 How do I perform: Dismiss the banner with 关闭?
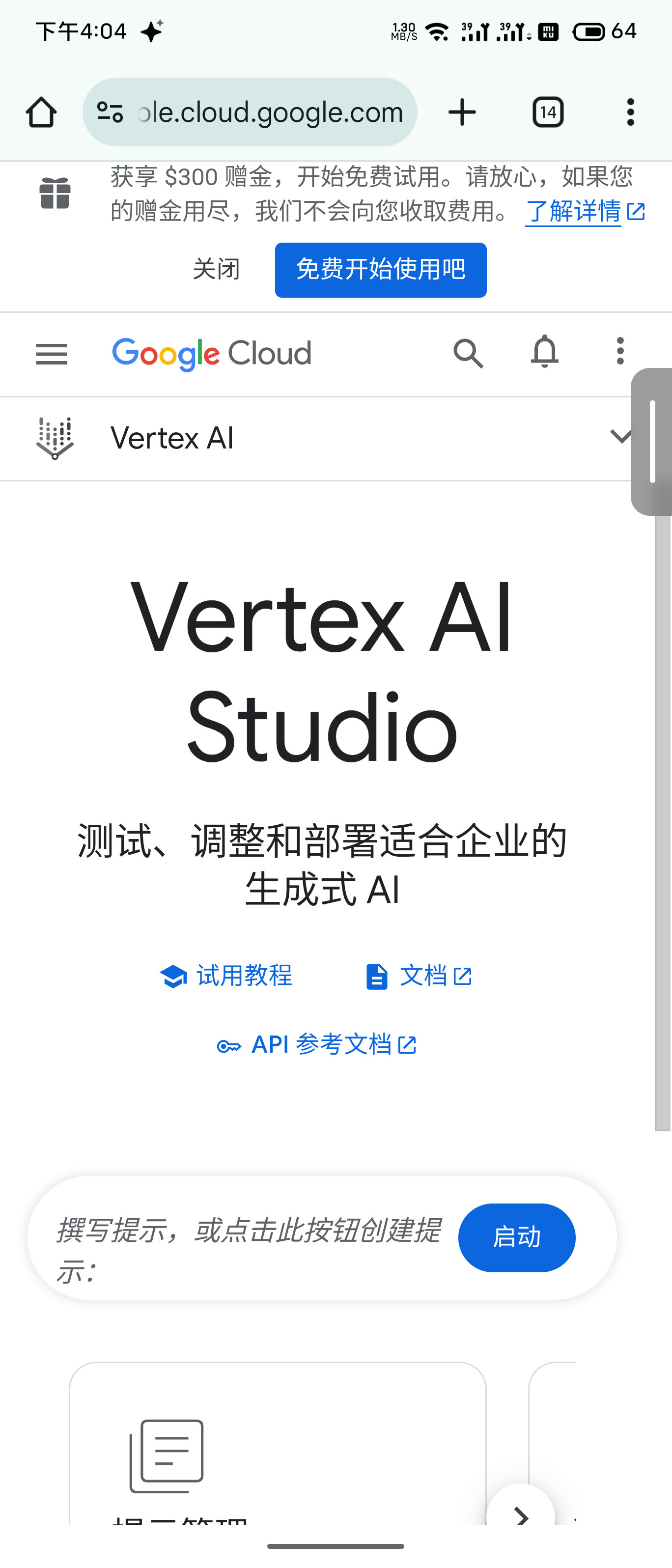216,269
